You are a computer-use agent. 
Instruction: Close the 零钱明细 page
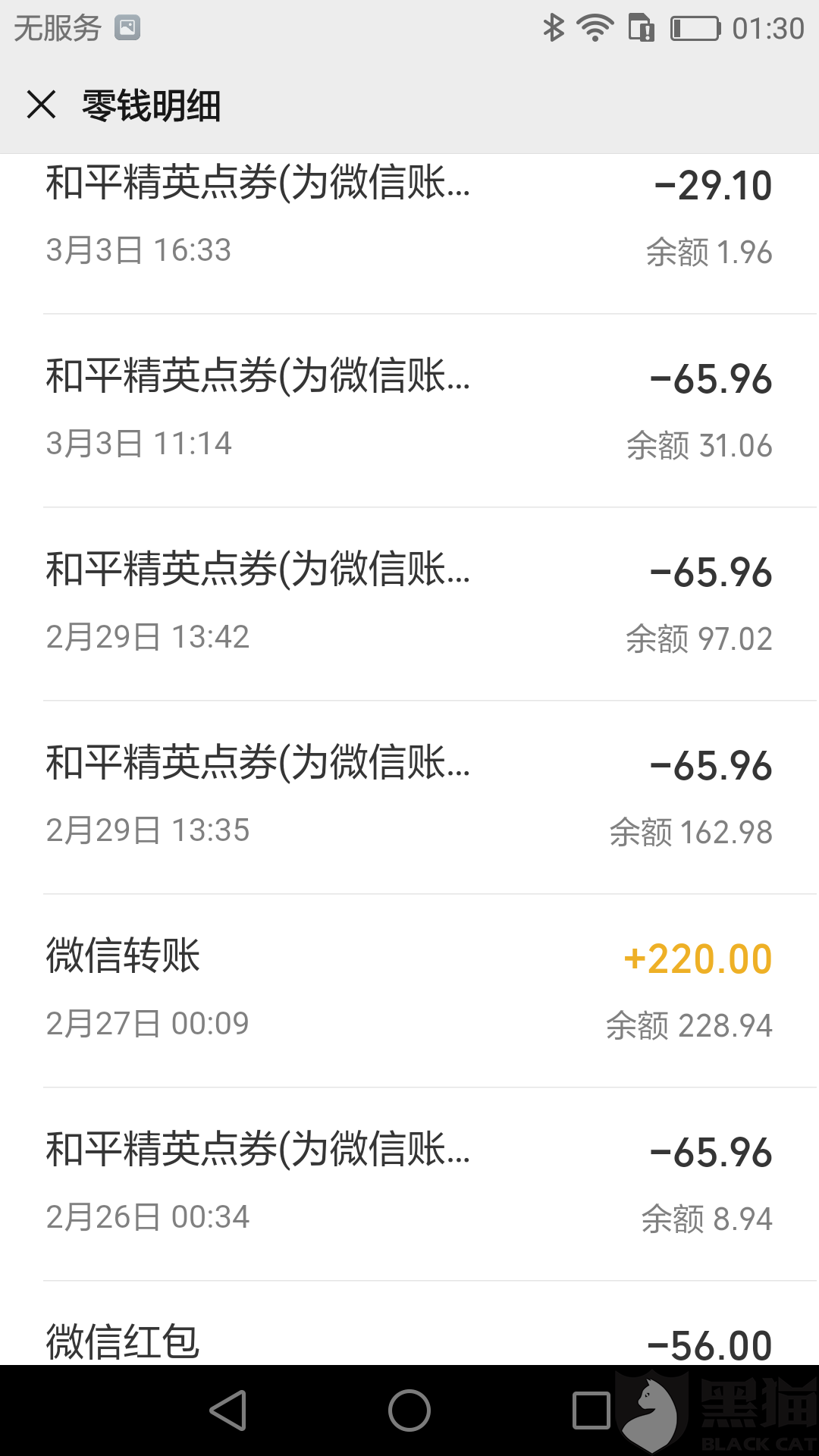click(42, 105)
